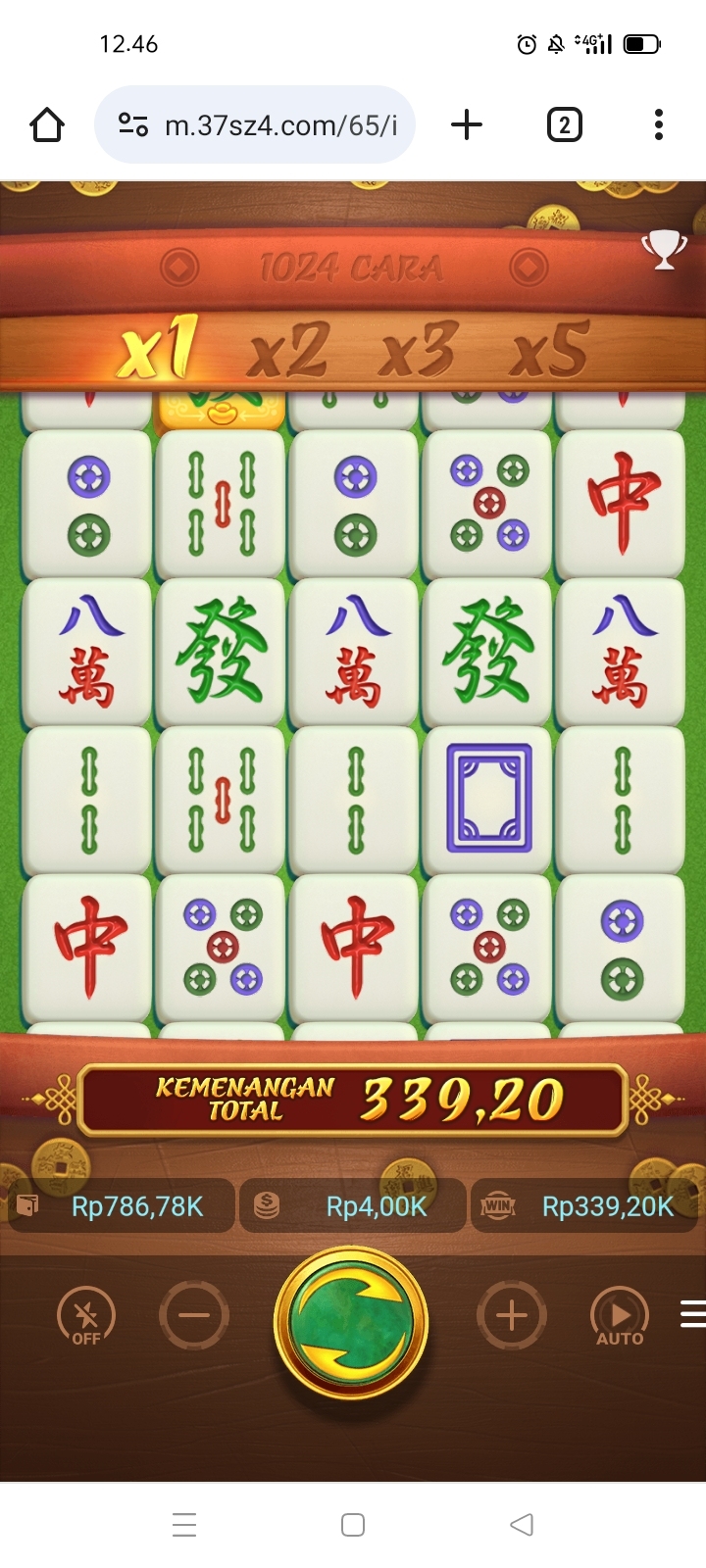Go back with system back button
706x1568 pixels.
point(522,1524)
